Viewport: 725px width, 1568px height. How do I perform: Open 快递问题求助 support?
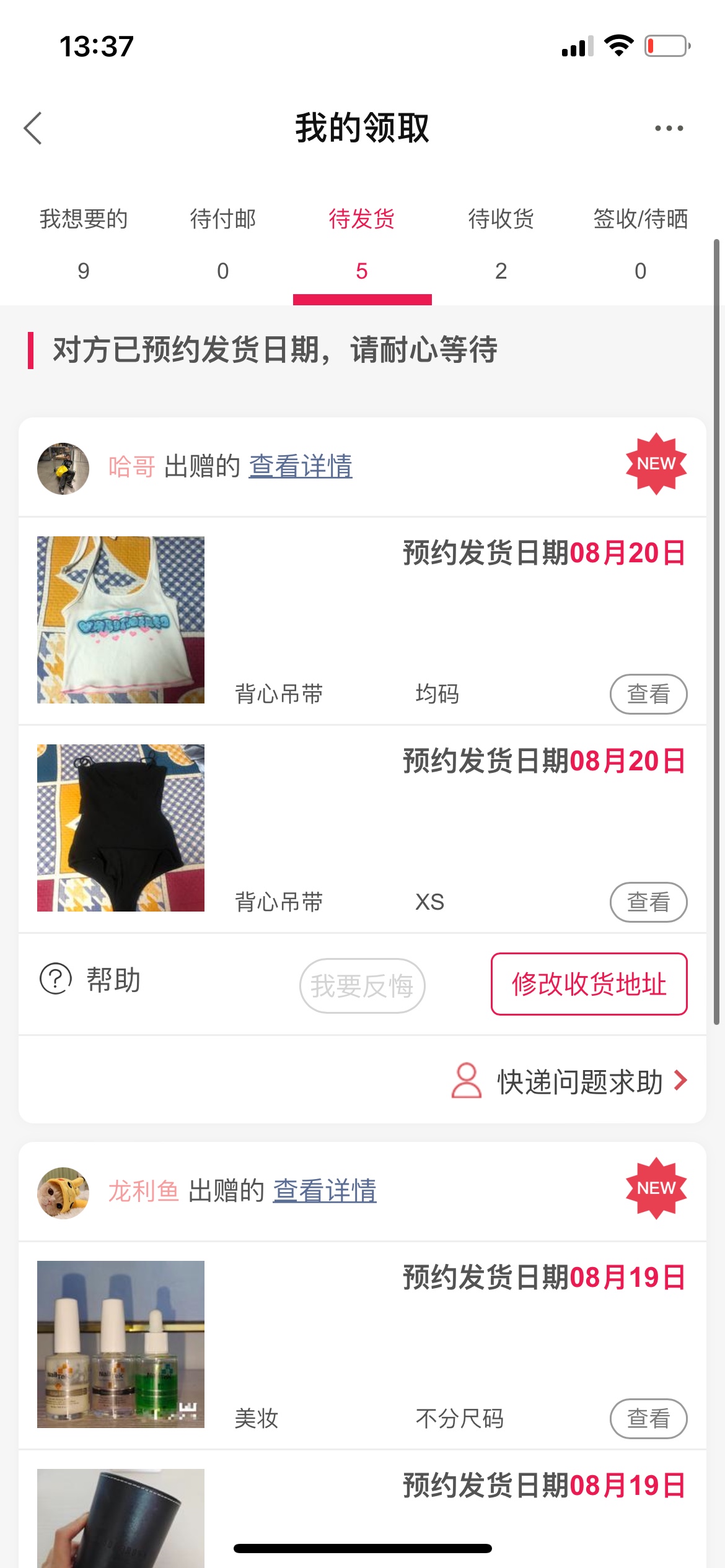pyautogui.click(x=570, y=1081)
